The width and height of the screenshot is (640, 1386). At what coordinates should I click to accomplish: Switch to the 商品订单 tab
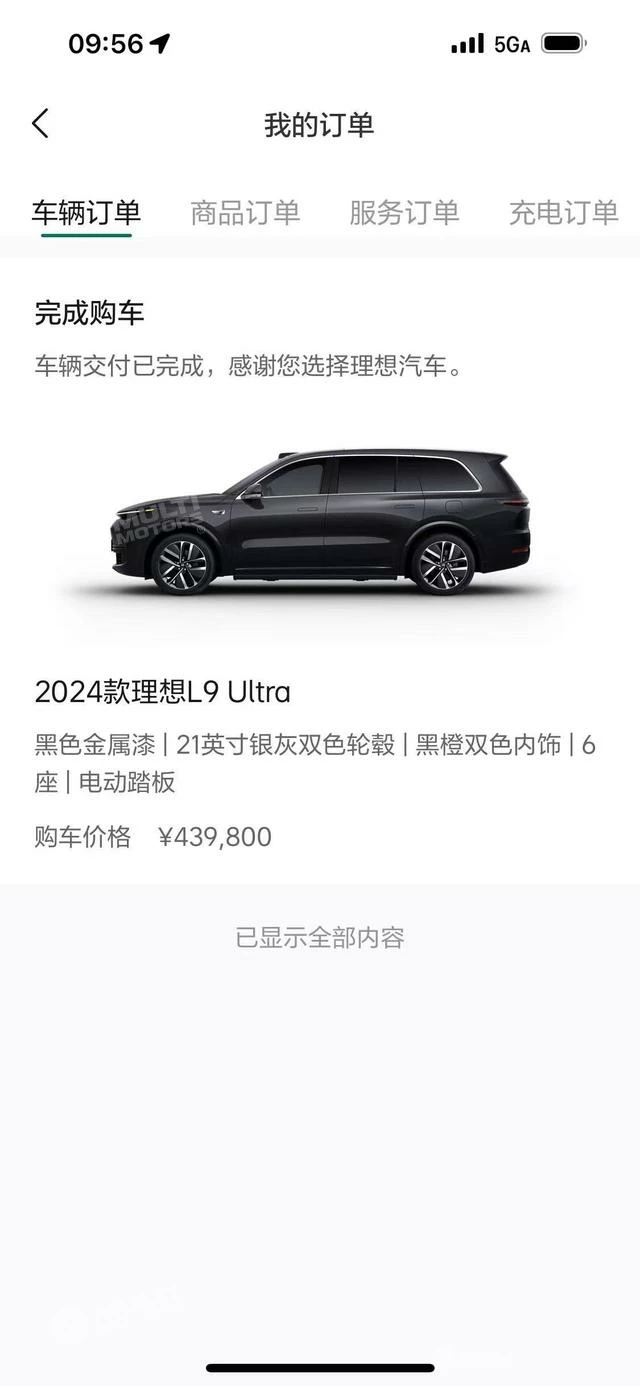pos(245,212)
